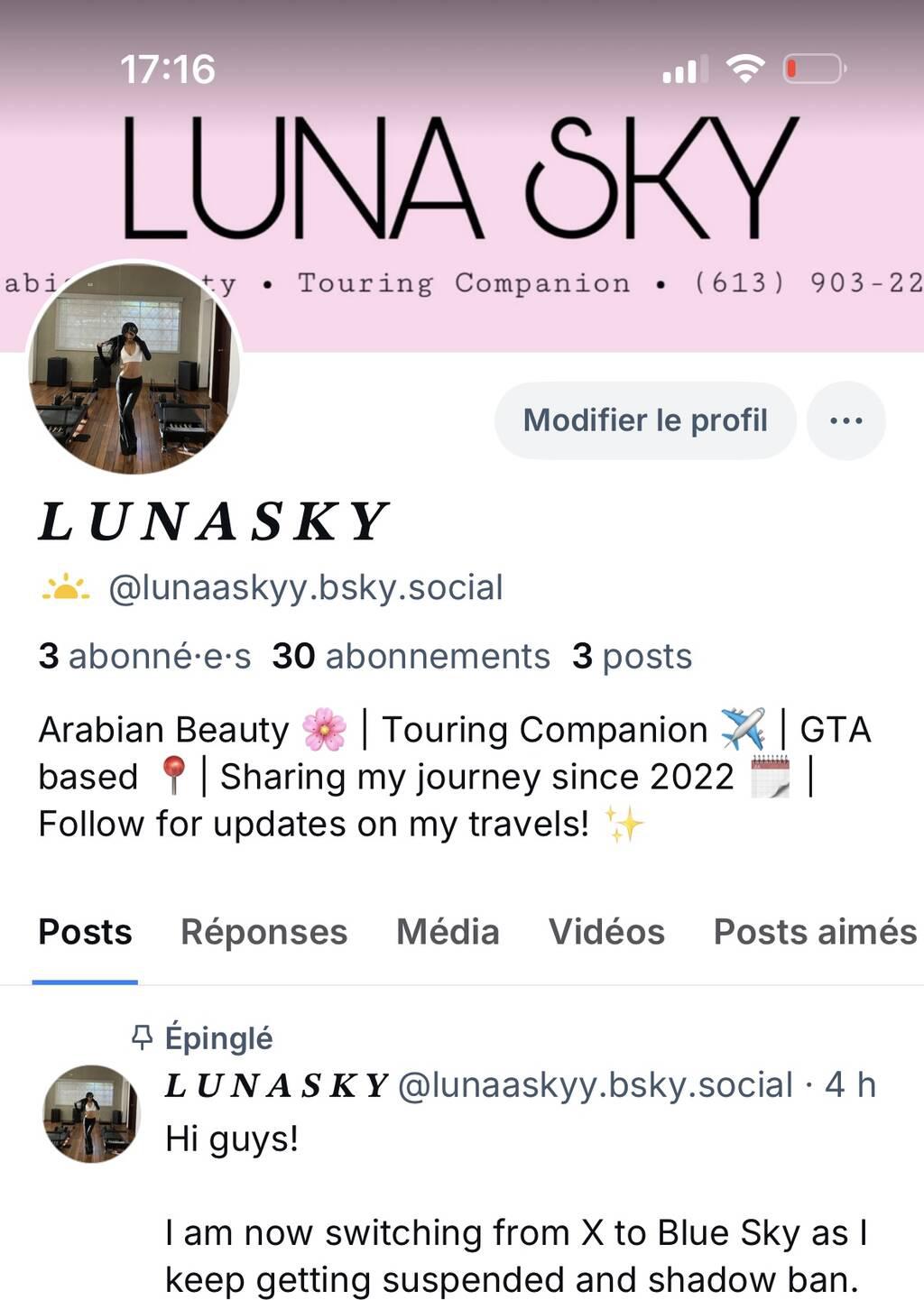Open the pinned Hi guys post
This screenshot has height=1300, width=924.
pyautogui.click(x=514, y=1231)
